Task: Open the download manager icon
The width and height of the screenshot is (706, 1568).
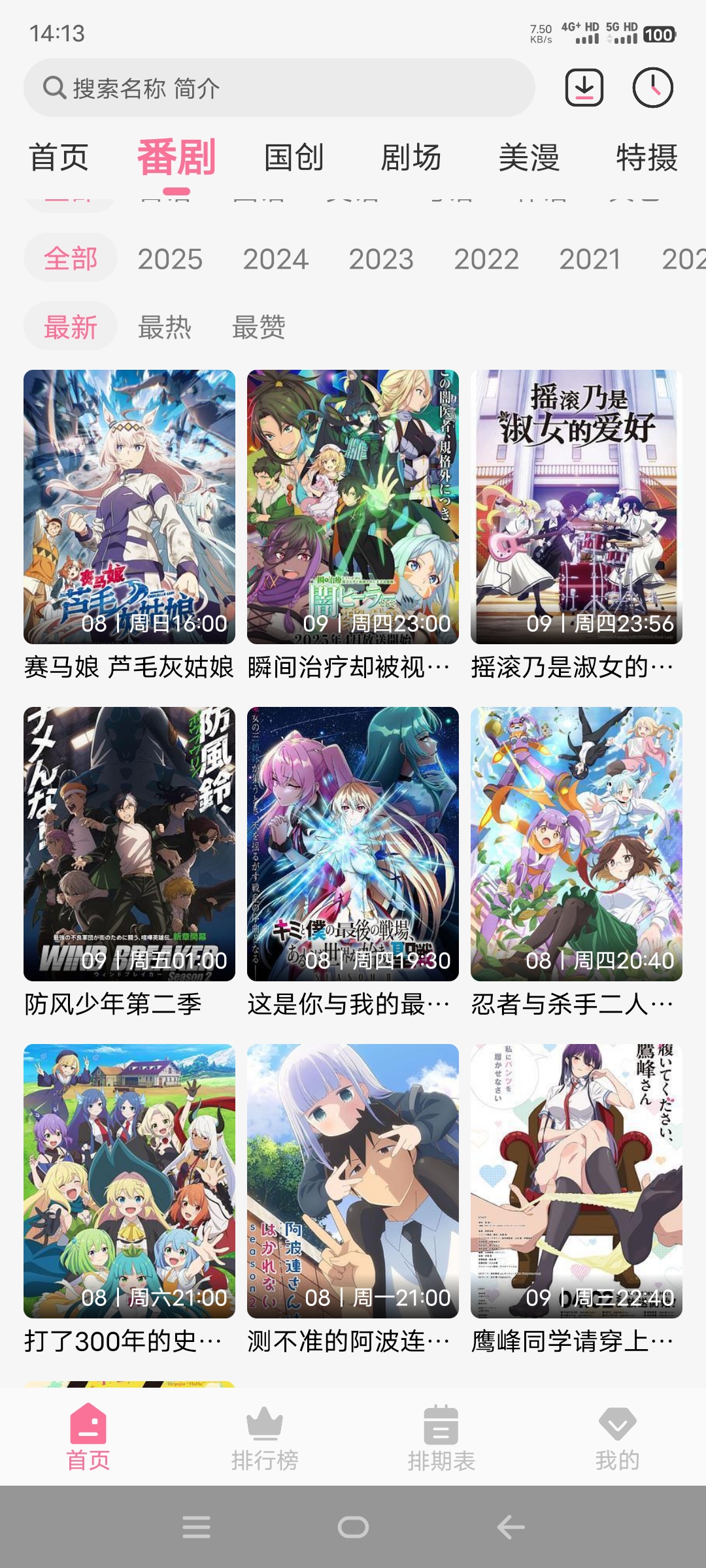Action: pyautogui.click(x=584, y=89)
